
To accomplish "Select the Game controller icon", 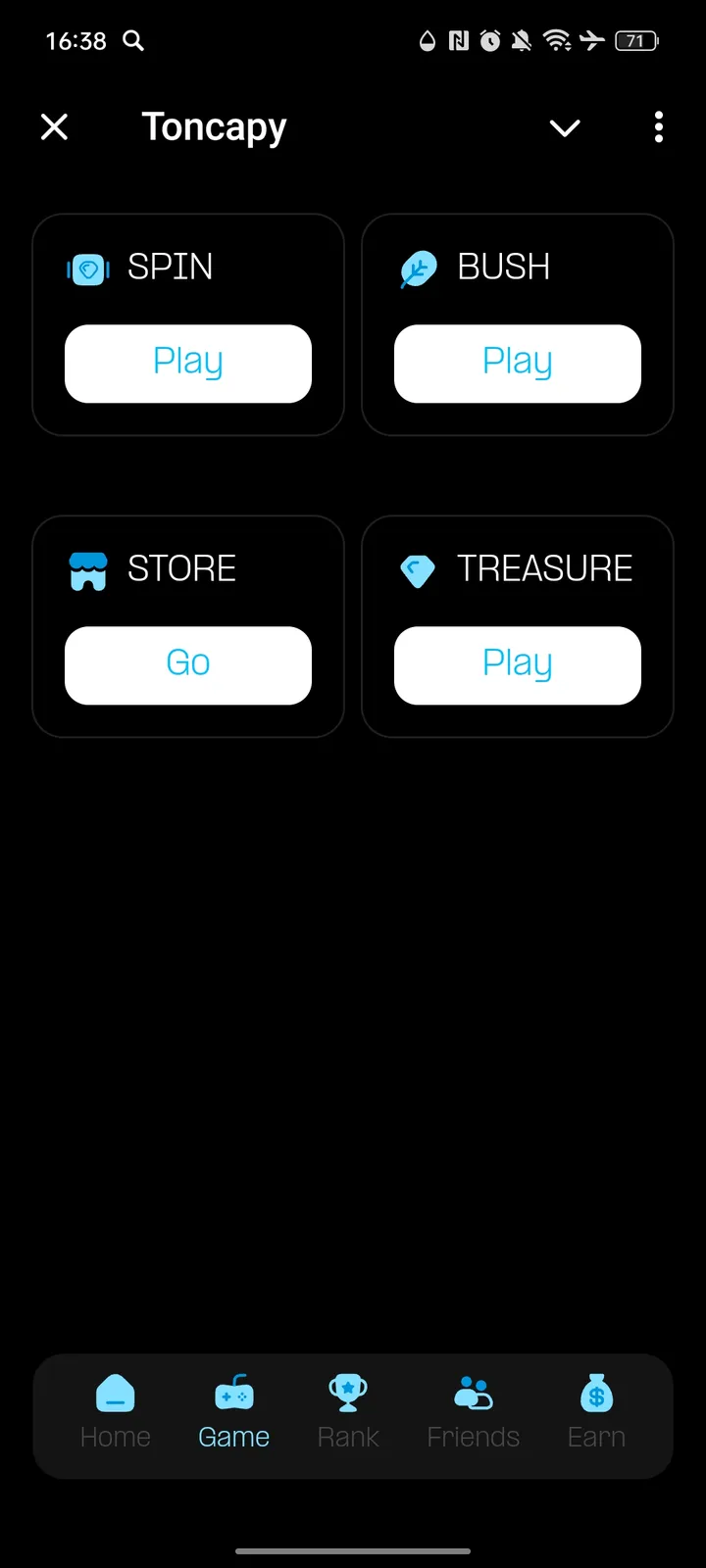I will pyautogui.click(x=233, y=1393).
